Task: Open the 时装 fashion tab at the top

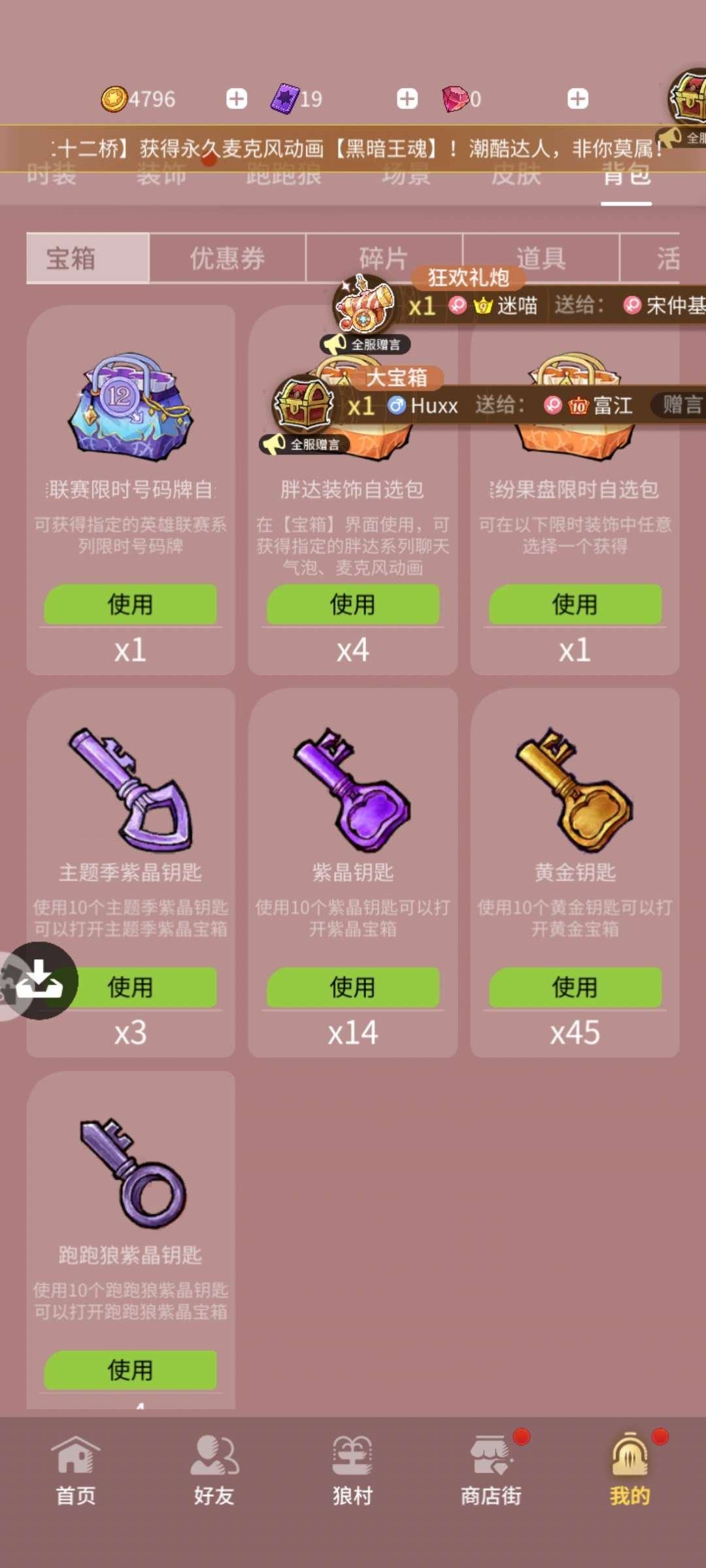Action: pos(52,175)
